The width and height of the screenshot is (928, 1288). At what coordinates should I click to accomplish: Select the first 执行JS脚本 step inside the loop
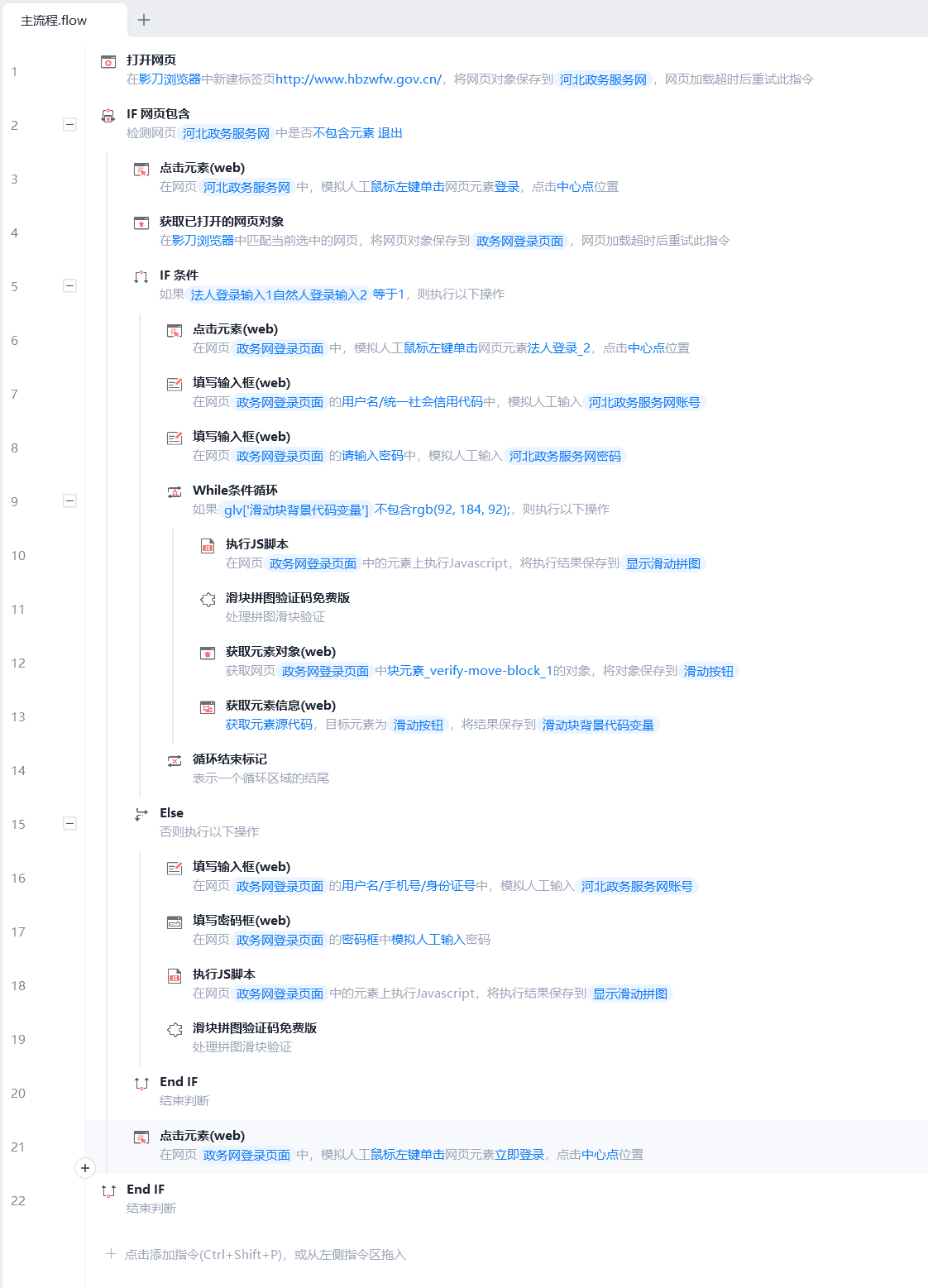(x=257, y=544)
